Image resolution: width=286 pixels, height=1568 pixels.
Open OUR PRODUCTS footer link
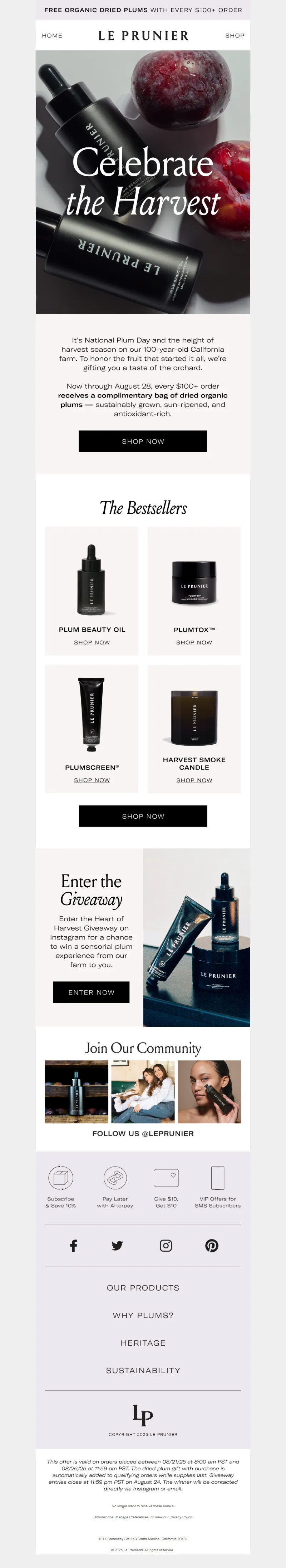[143, 1287]
